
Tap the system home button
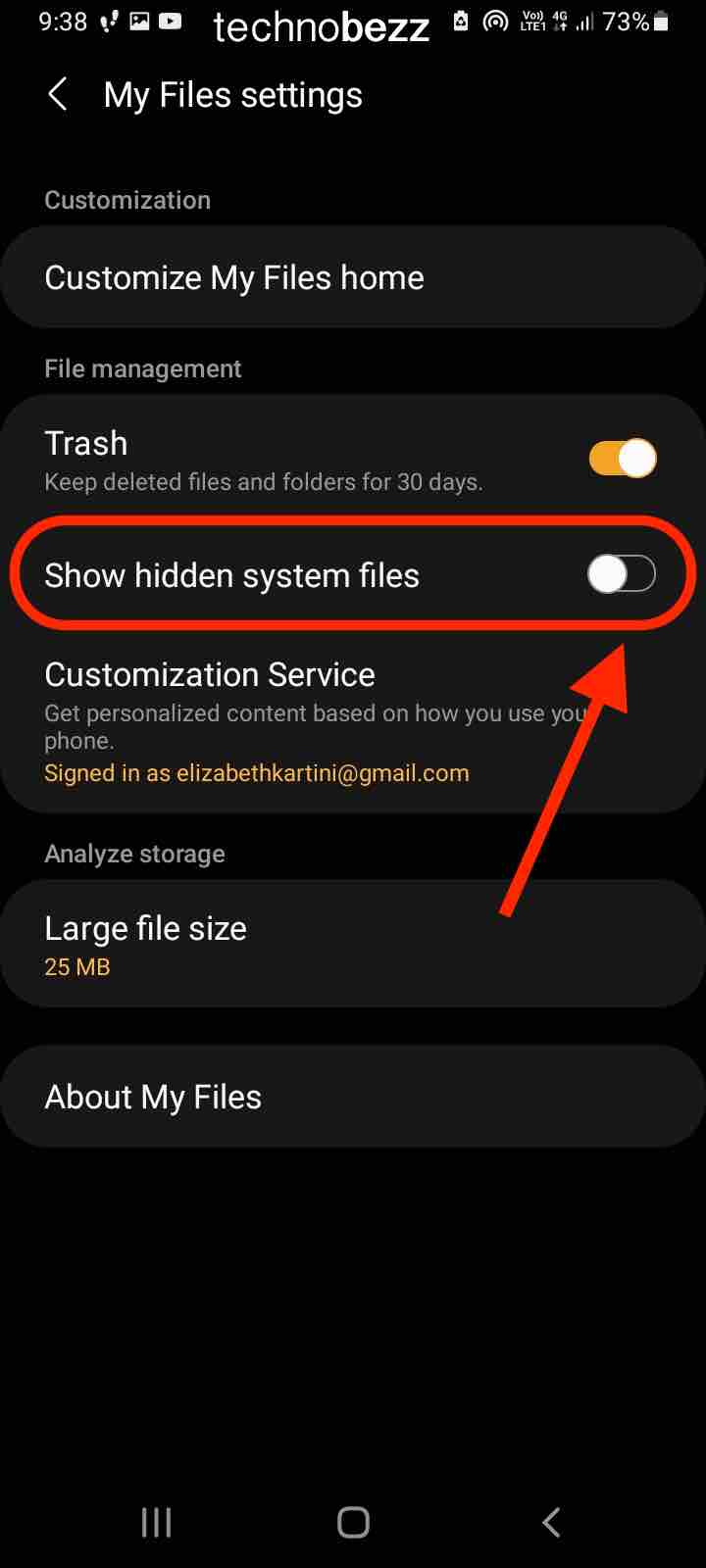pyautogui.click(x=353, y=1522)
